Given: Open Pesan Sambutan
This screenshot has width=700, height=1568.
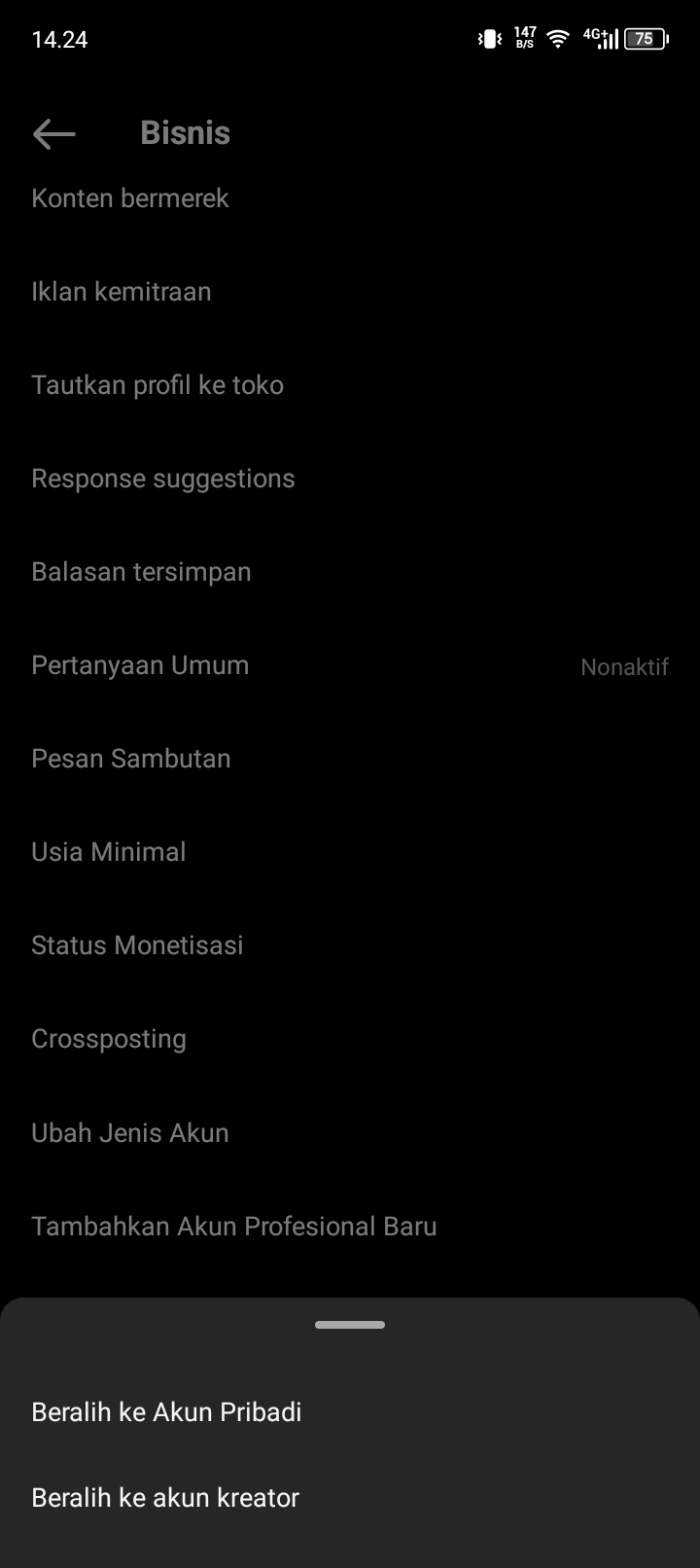Looking at the screenshot, I should (x=350, y=759).
